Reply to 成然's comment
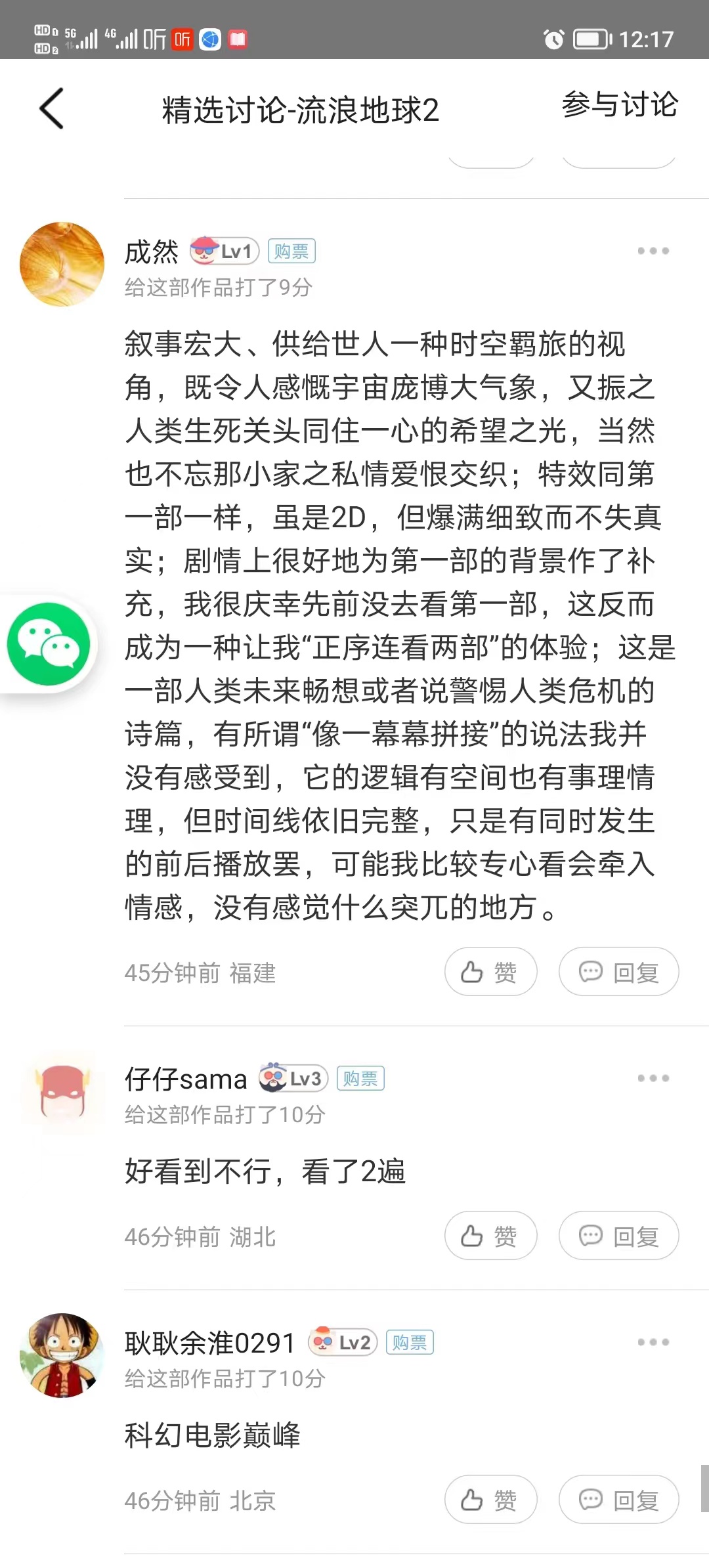Image resolution: width=709 pixels, height=1568 pixels. (618, 972)
